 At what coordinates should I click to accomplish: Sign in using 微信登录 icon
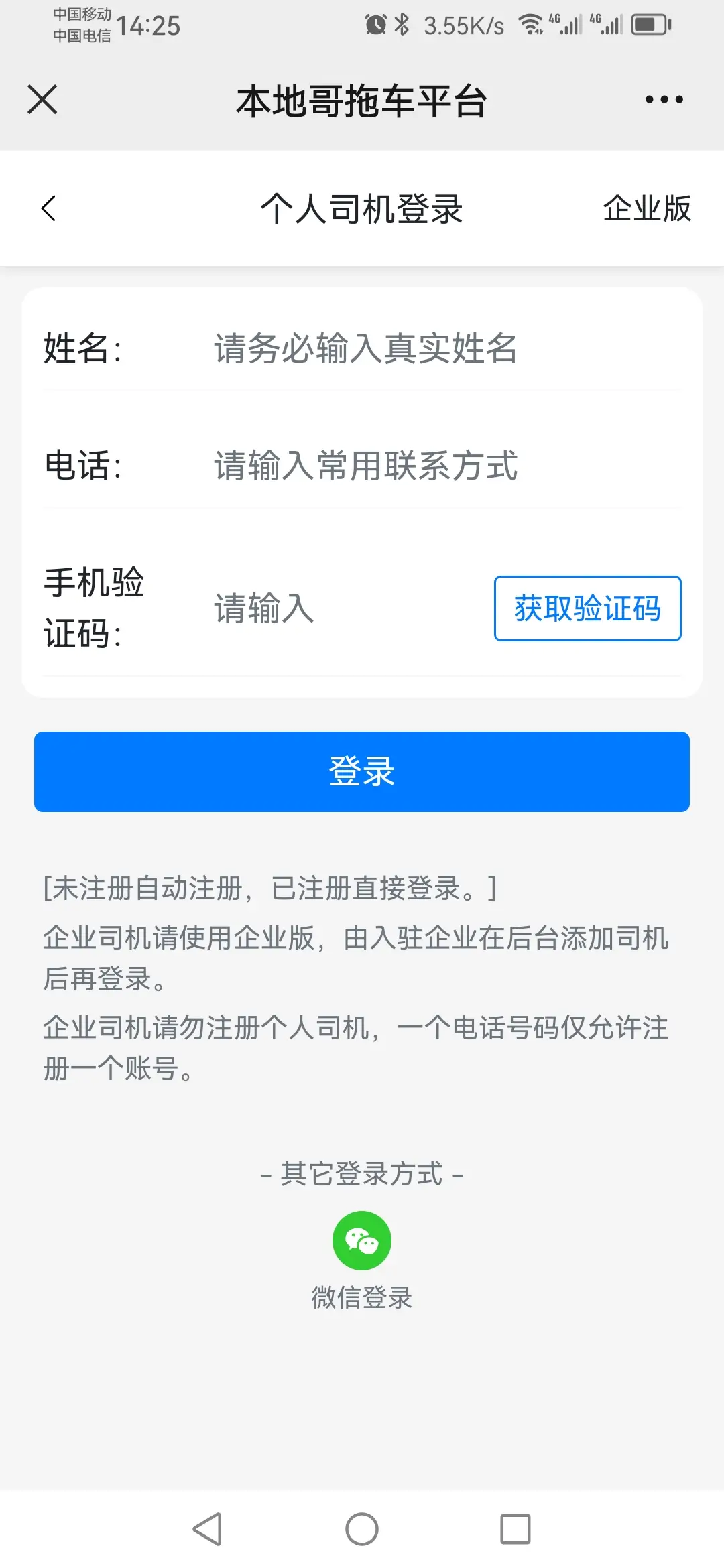click(362, 1241)
